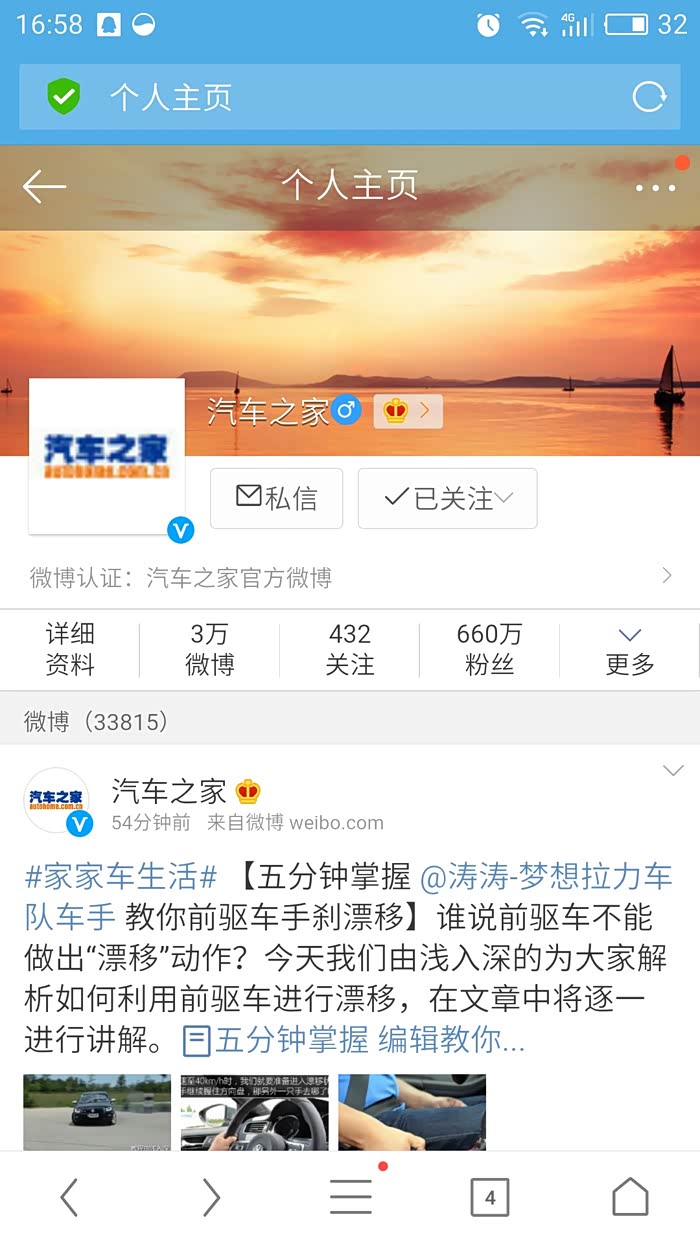The height and width of the screenshot is (1244, 700).
Task: Open the crown membership badge
Action: (x=407, y=410)
